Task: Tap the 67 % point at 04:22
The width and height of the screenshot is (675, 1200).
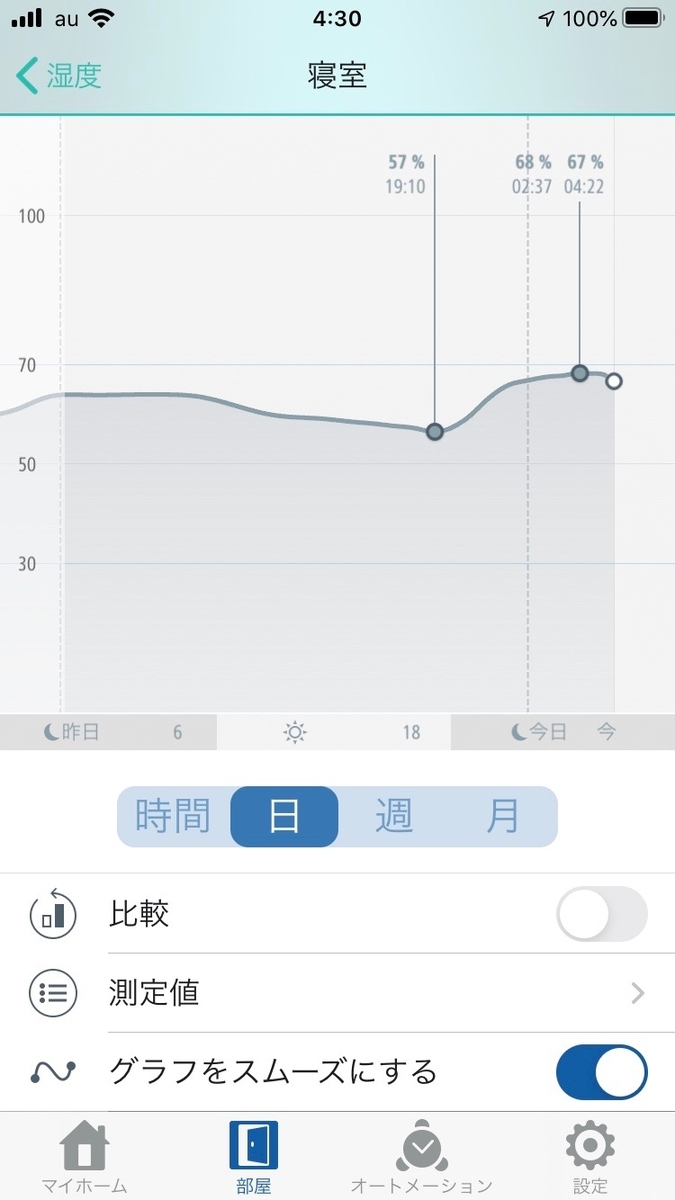Action: (x=580, y=373)
